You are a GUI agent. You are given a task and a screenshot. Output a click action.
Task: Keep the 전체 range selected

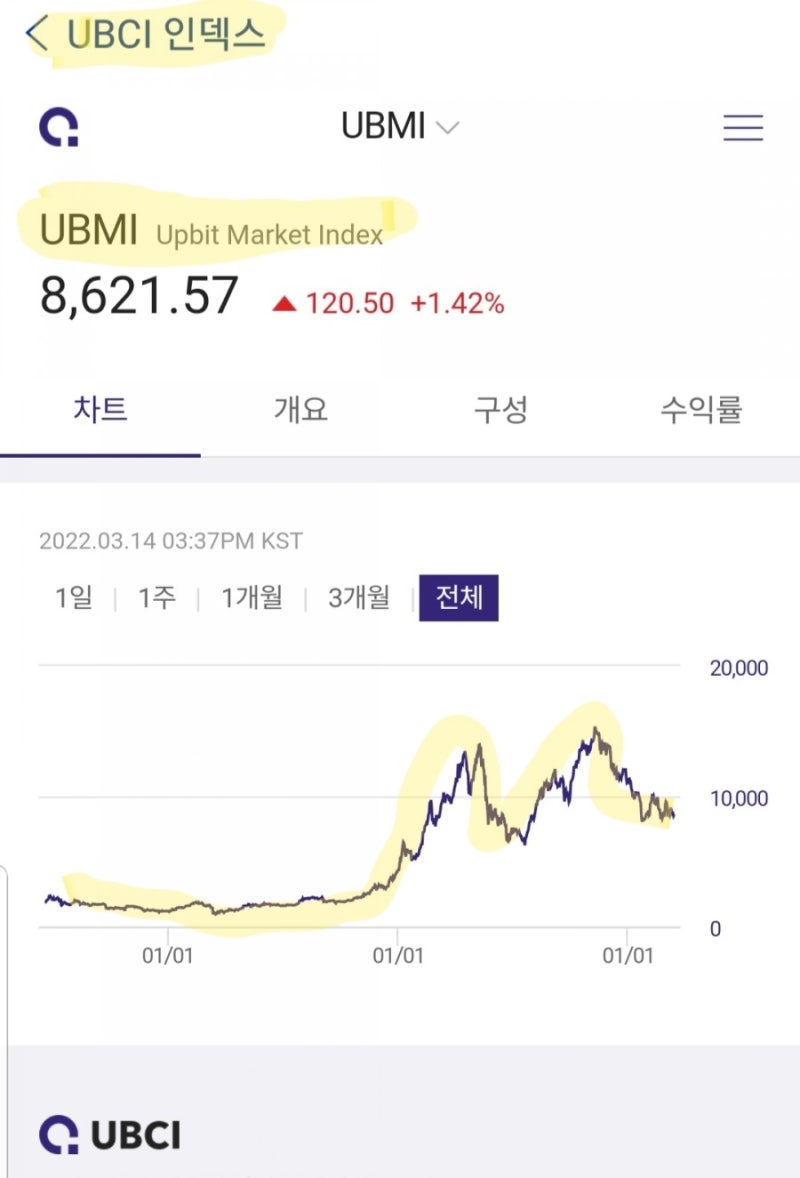coord(459,597)
